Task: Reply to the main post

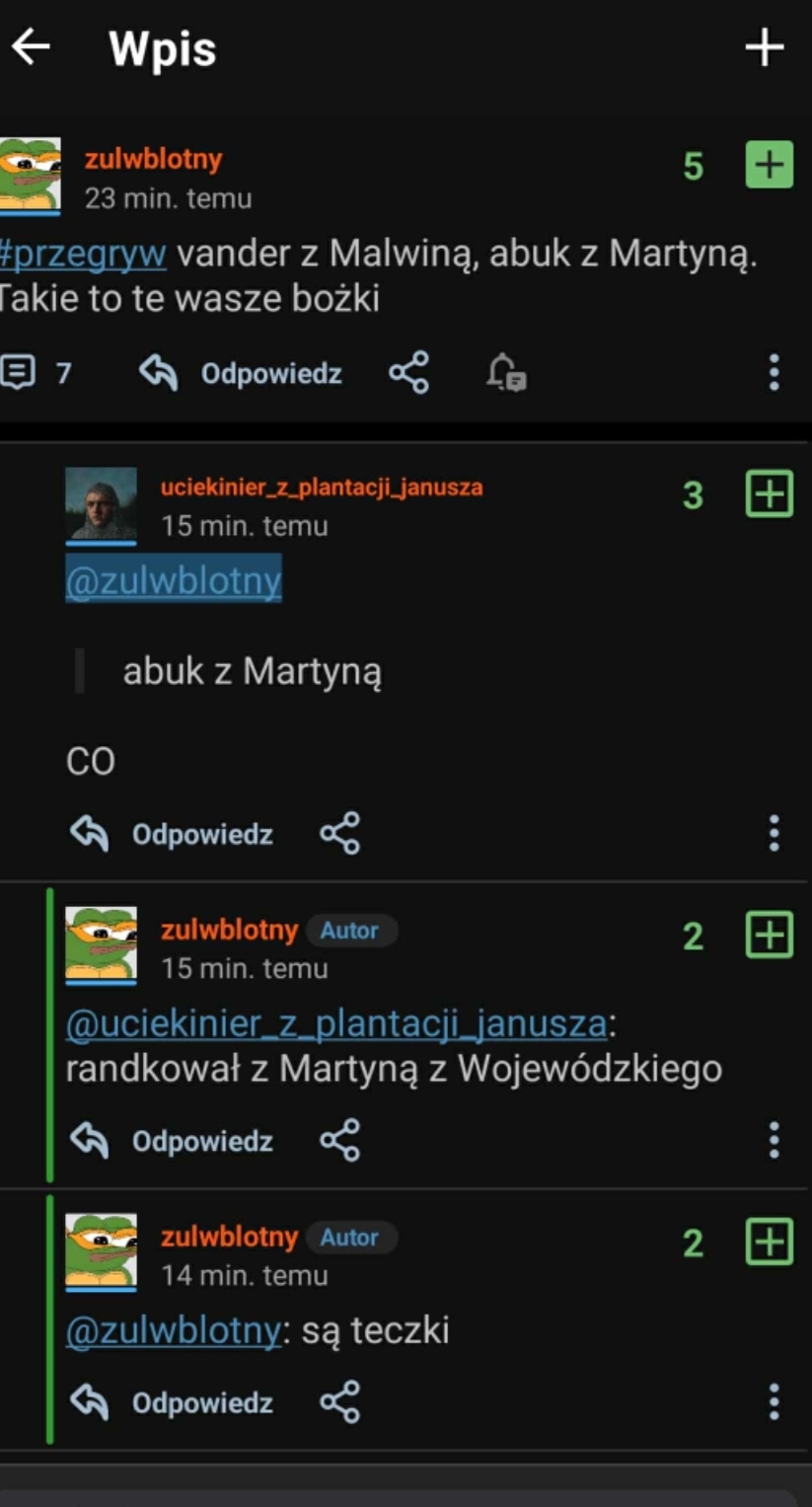Action: coord(241,373)
